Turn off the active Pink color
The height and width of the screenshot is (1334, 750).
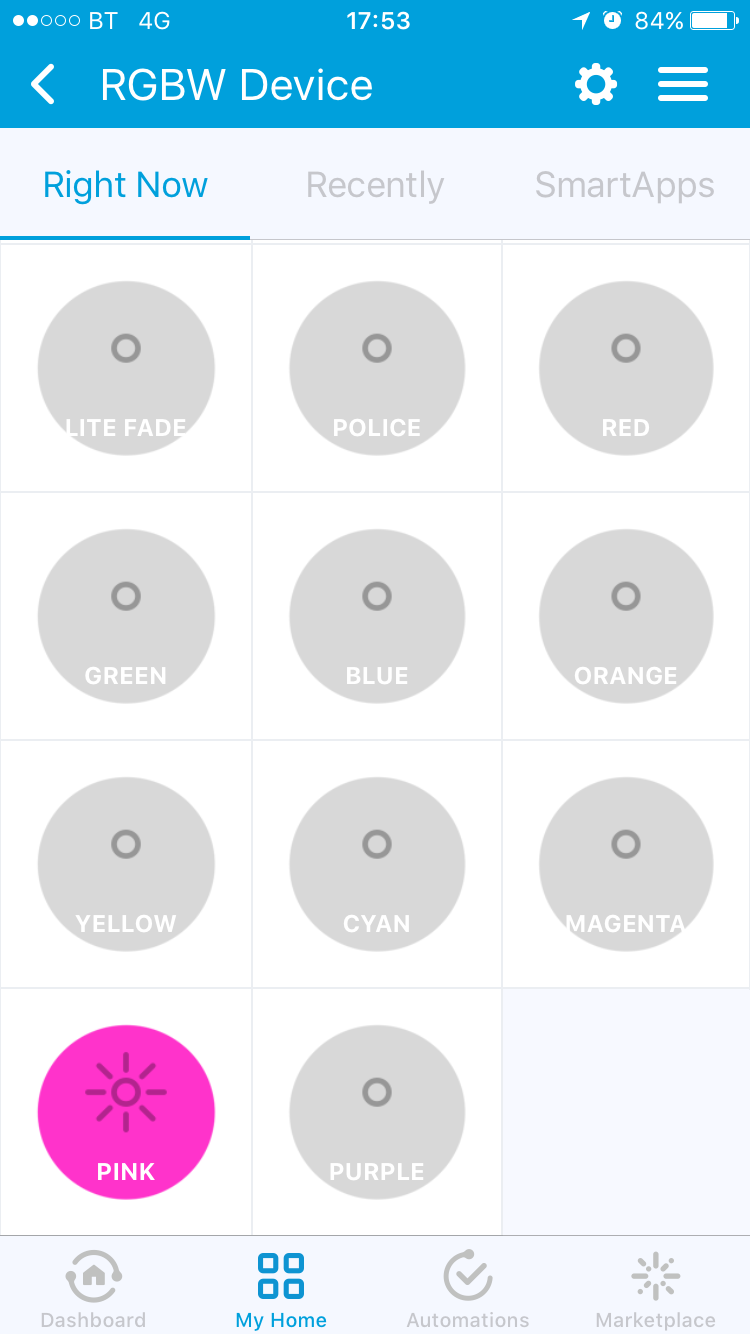click(126, 1112)
